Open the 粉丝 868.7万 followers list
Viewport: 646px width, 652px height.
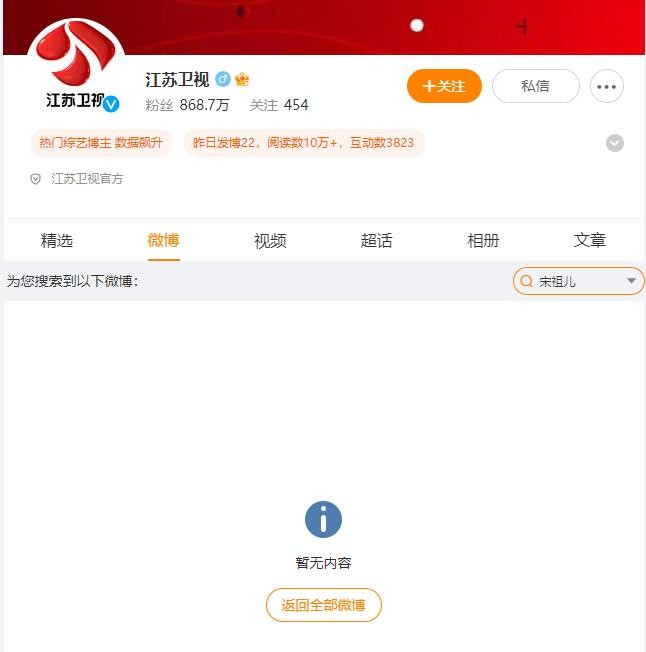pos(187,105)
